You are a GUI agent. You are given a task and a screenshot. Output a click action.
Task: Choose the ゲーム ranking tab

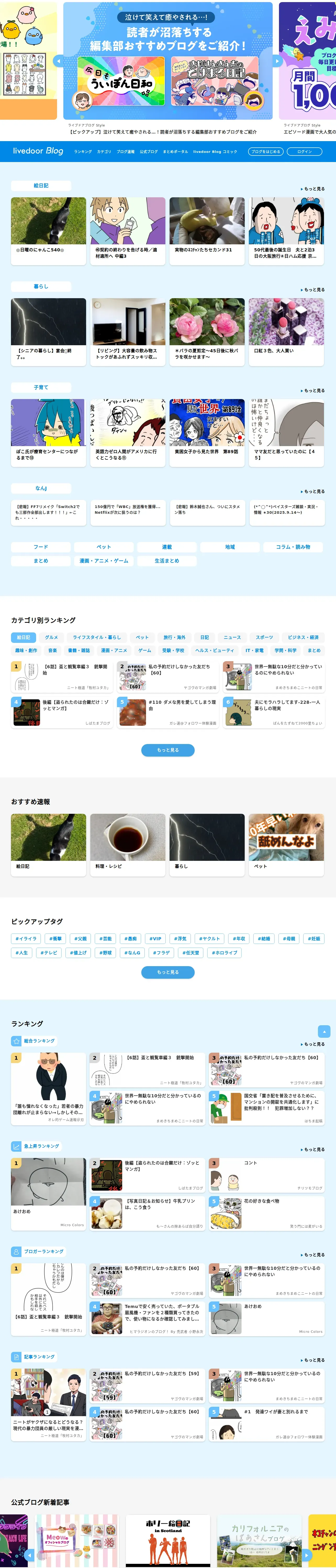tap(144, 651)
